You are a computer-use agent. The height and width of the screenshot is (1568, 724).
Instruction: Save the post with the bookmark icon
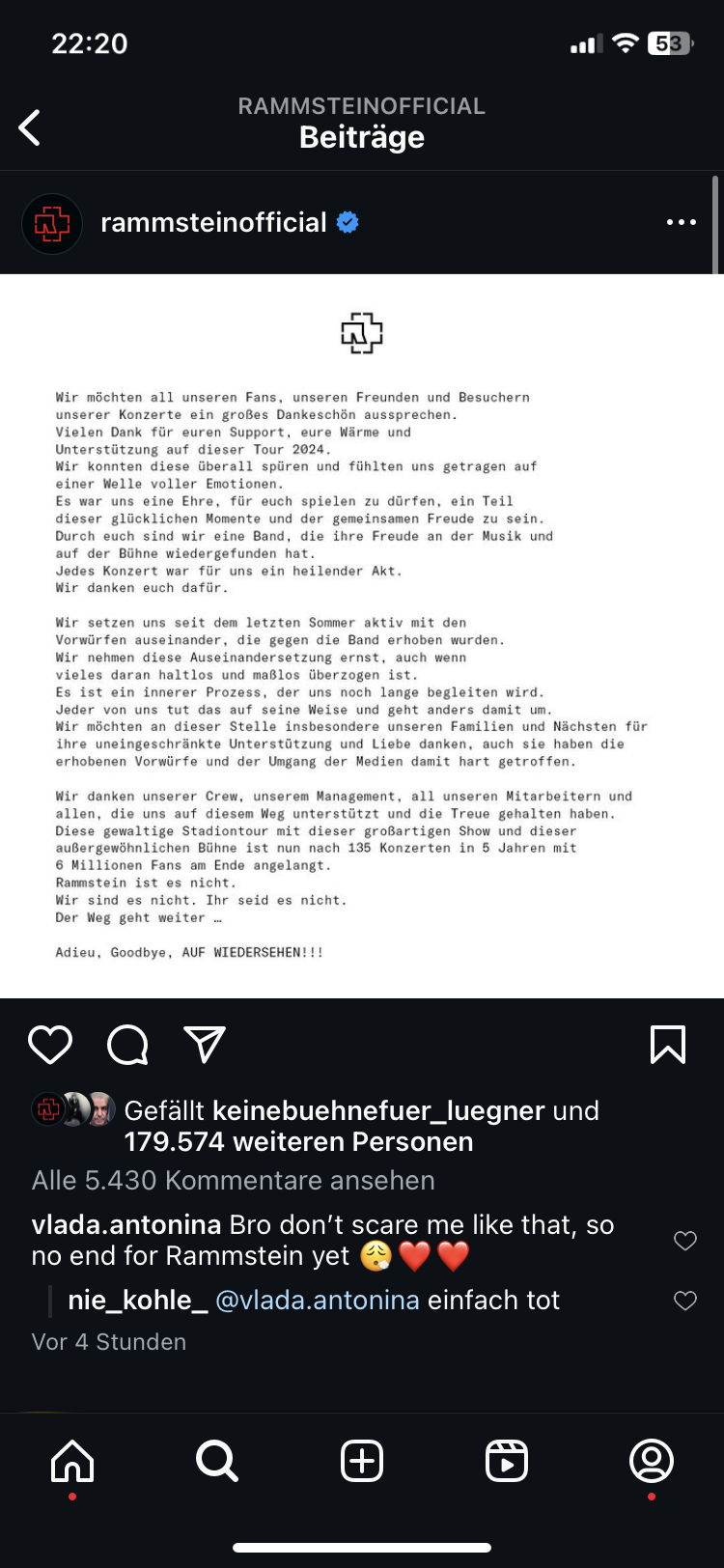pos(668,1045)
